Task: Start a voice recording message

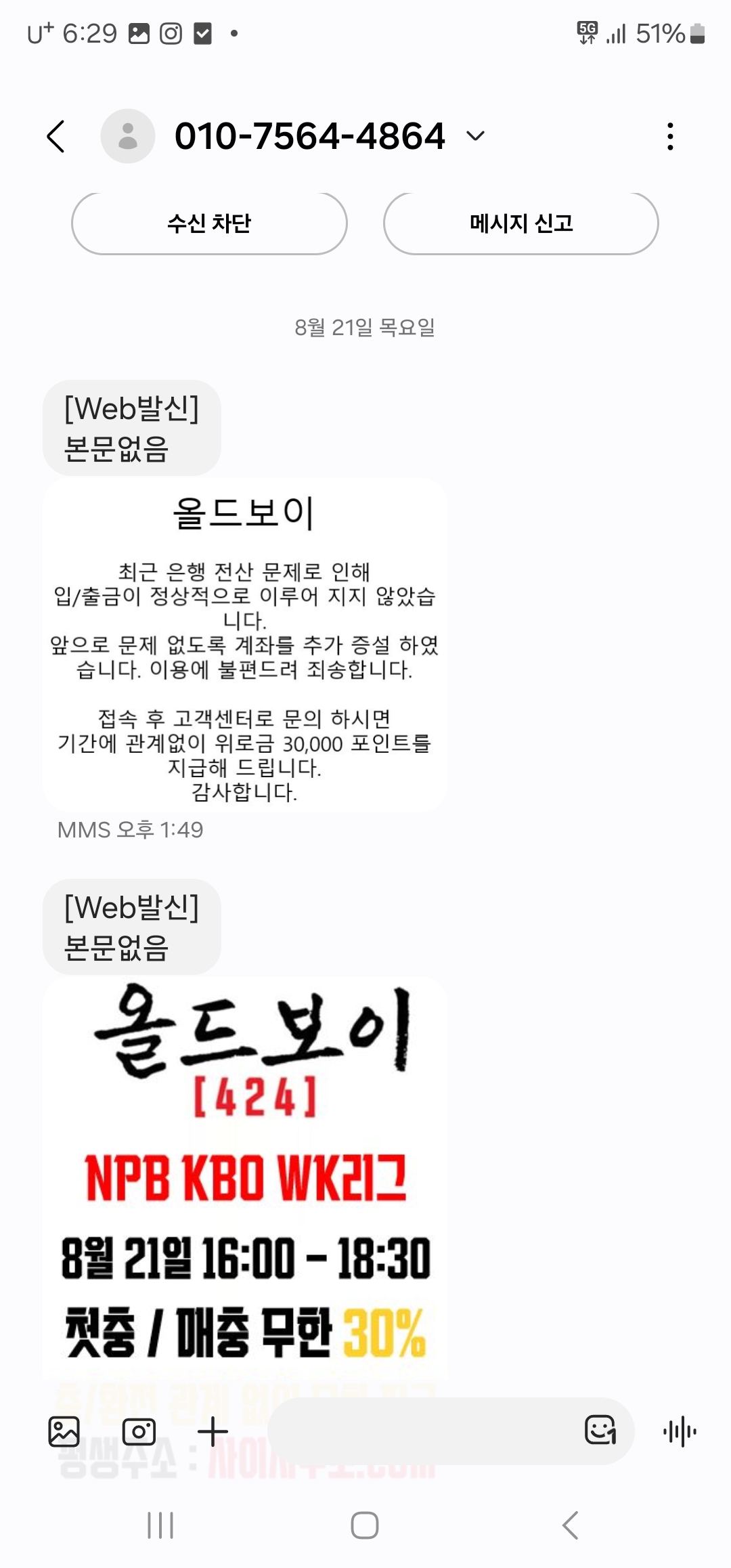Action: 680,1431
